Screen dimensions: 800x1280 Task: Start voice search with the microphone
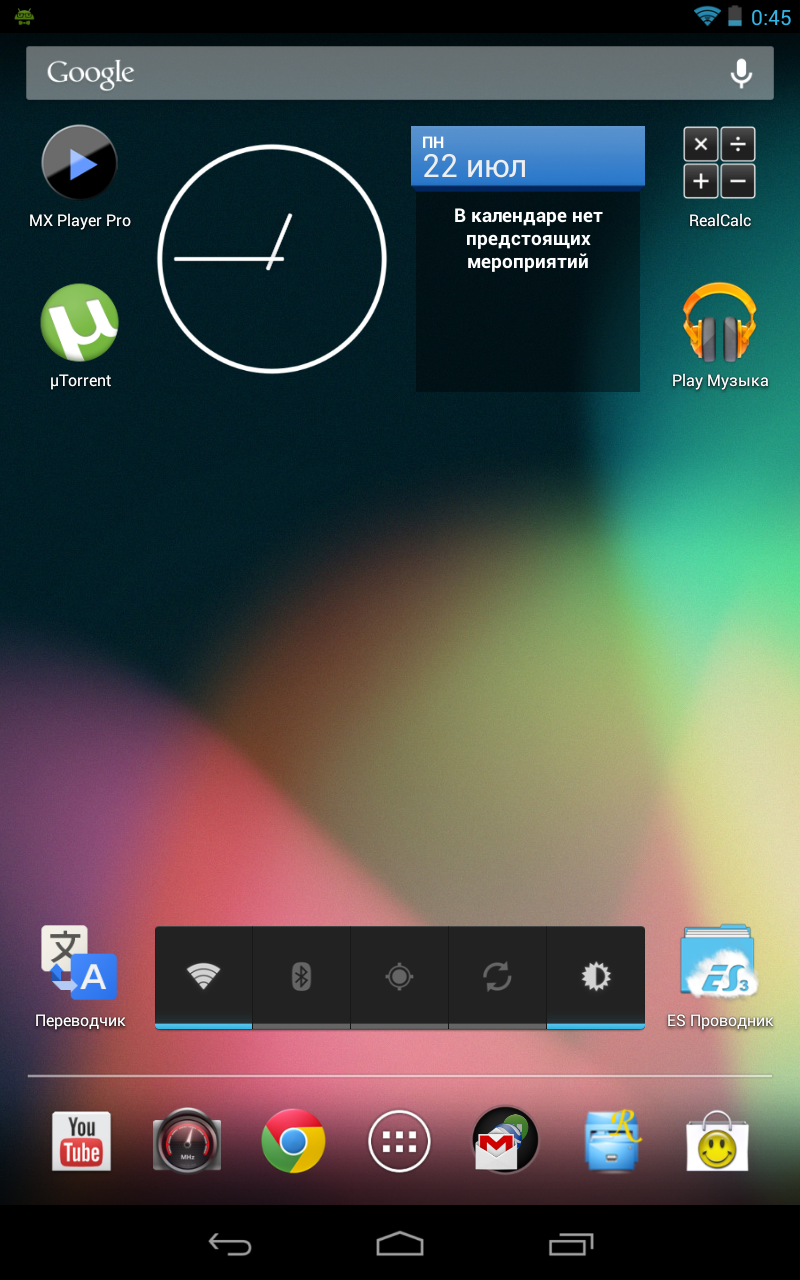741,73
